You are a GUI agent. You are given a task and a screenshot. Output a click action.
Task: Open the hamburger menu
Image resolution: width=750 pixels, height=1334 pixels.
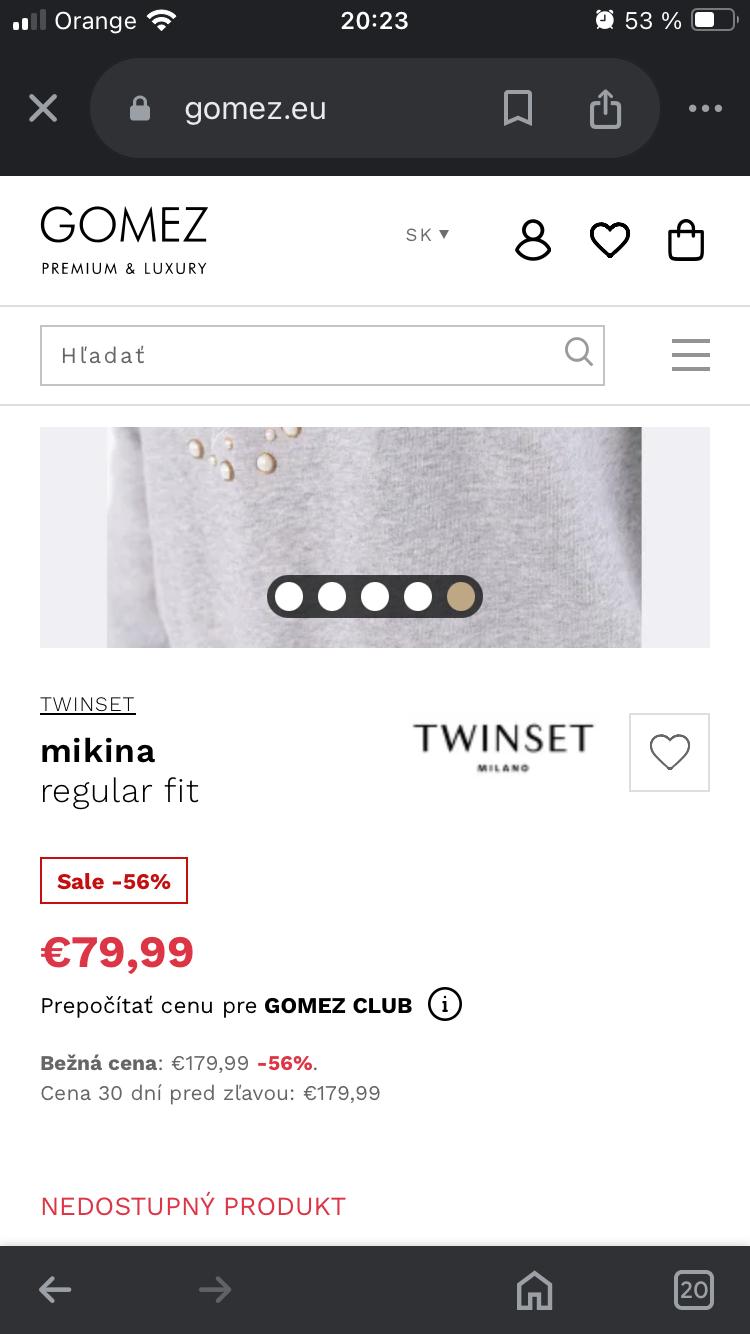point(690,355)
